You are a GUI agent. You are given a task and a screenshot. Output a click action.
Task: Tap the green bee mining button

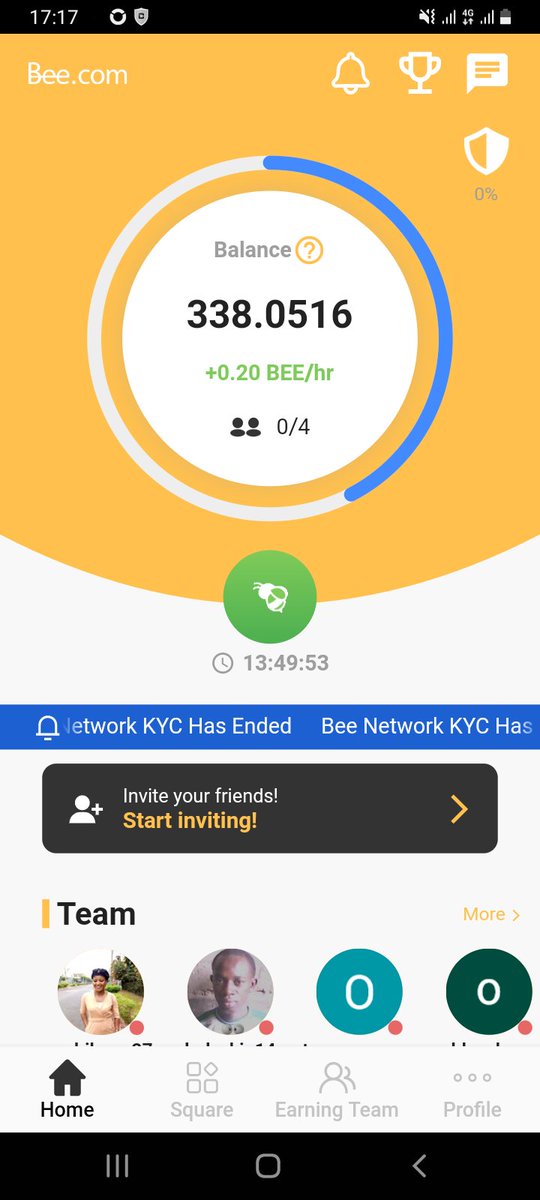(270, 597)
